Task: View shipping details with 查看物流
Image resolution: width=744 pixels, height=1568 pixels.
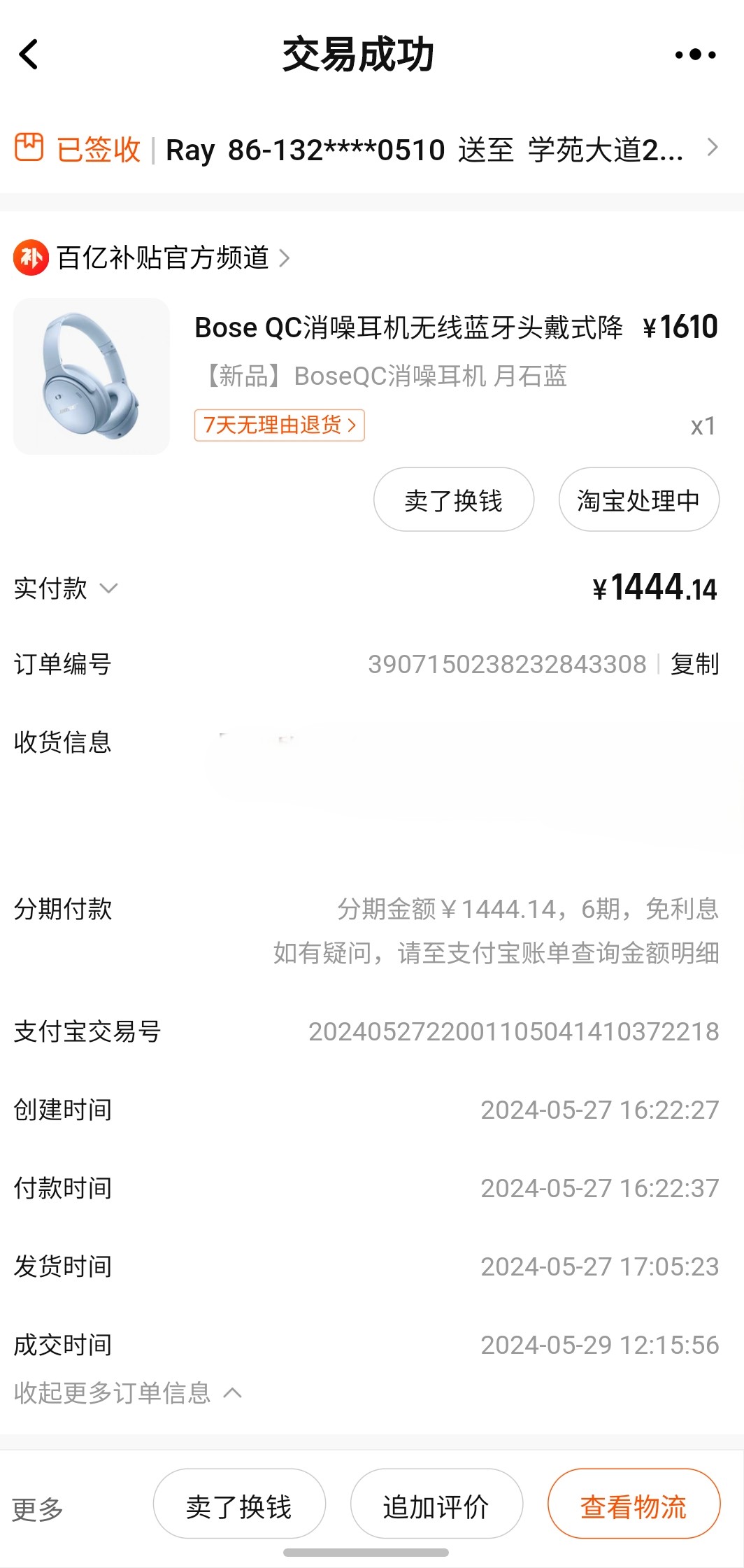Action: (634, 1506)
